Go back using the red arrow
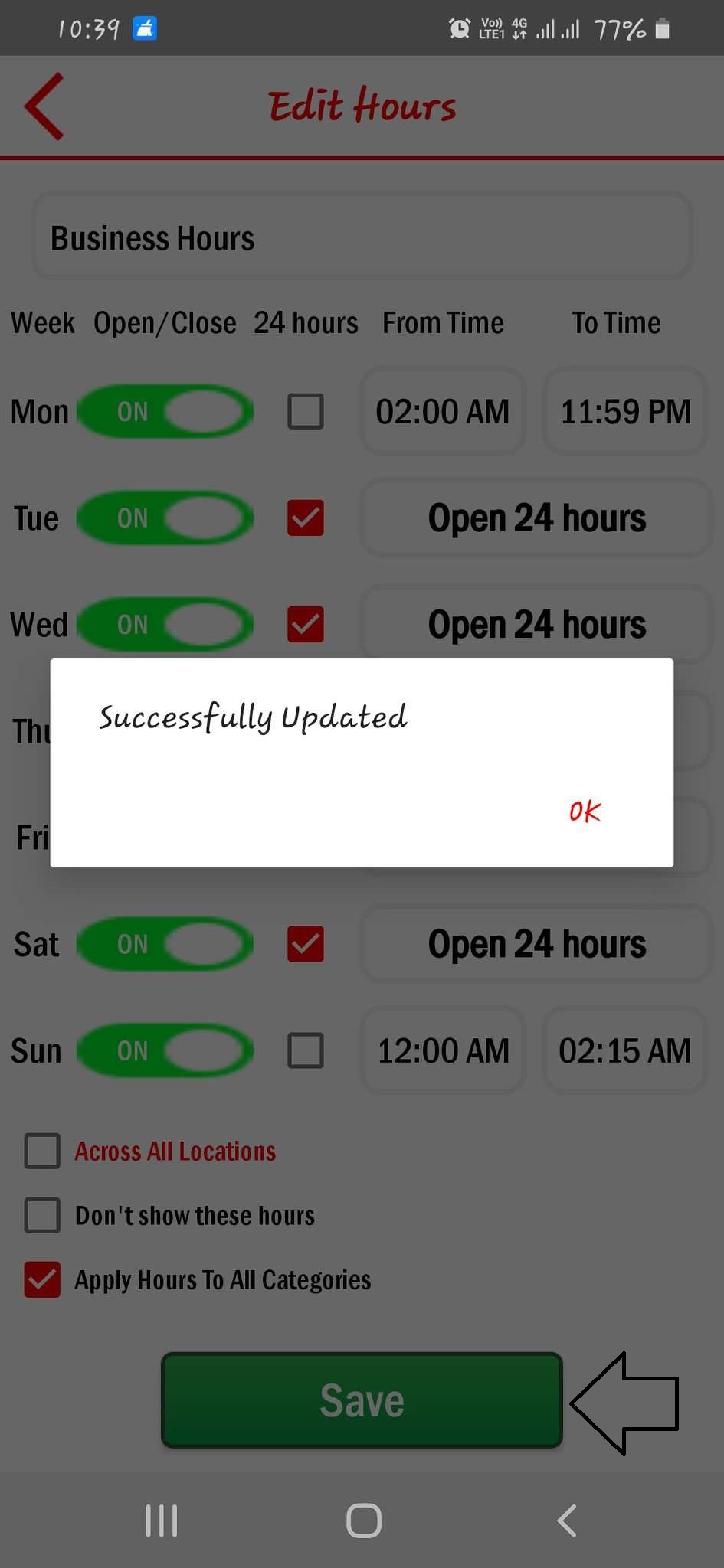724x1568 pixels. point(44,106)
